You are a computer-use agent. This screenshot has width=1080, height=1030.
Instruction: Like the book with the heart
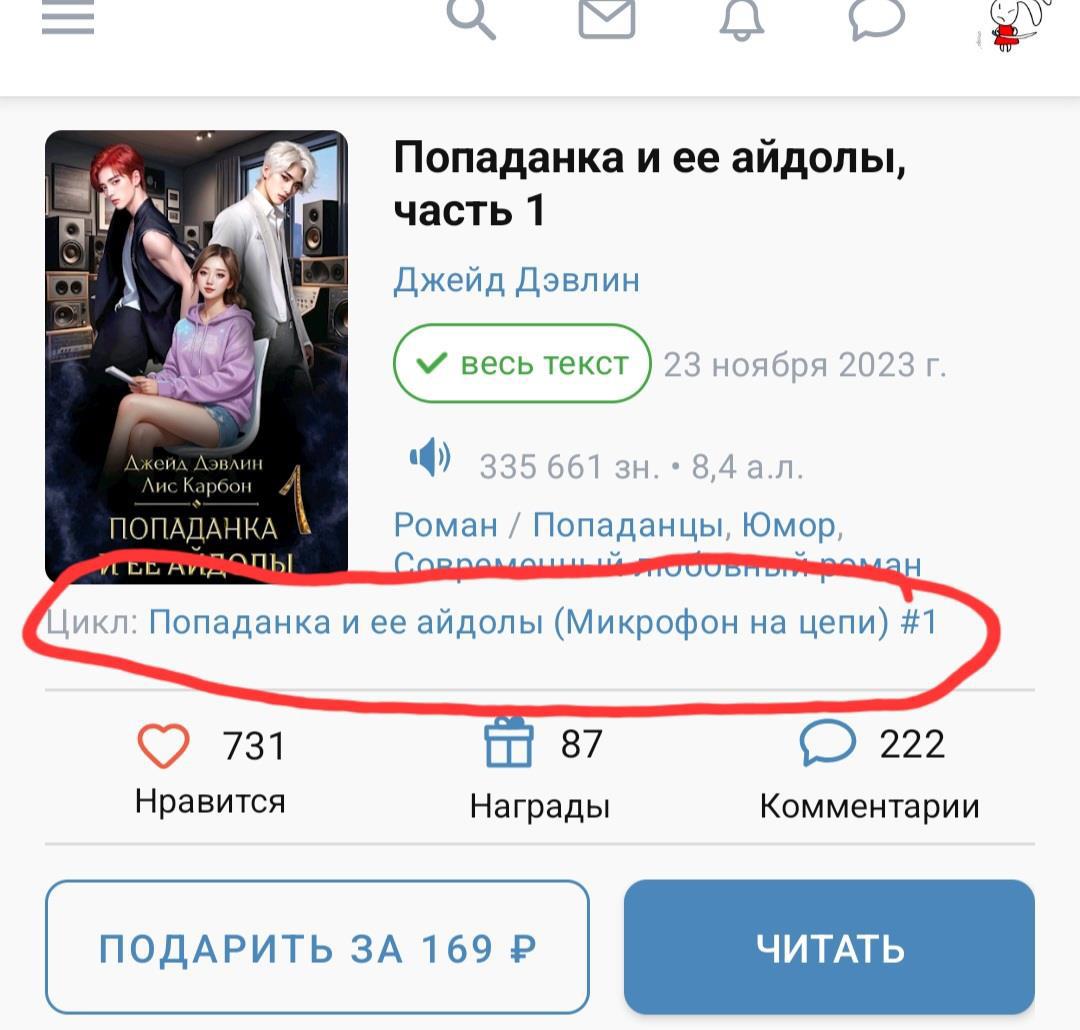(163, 747)
